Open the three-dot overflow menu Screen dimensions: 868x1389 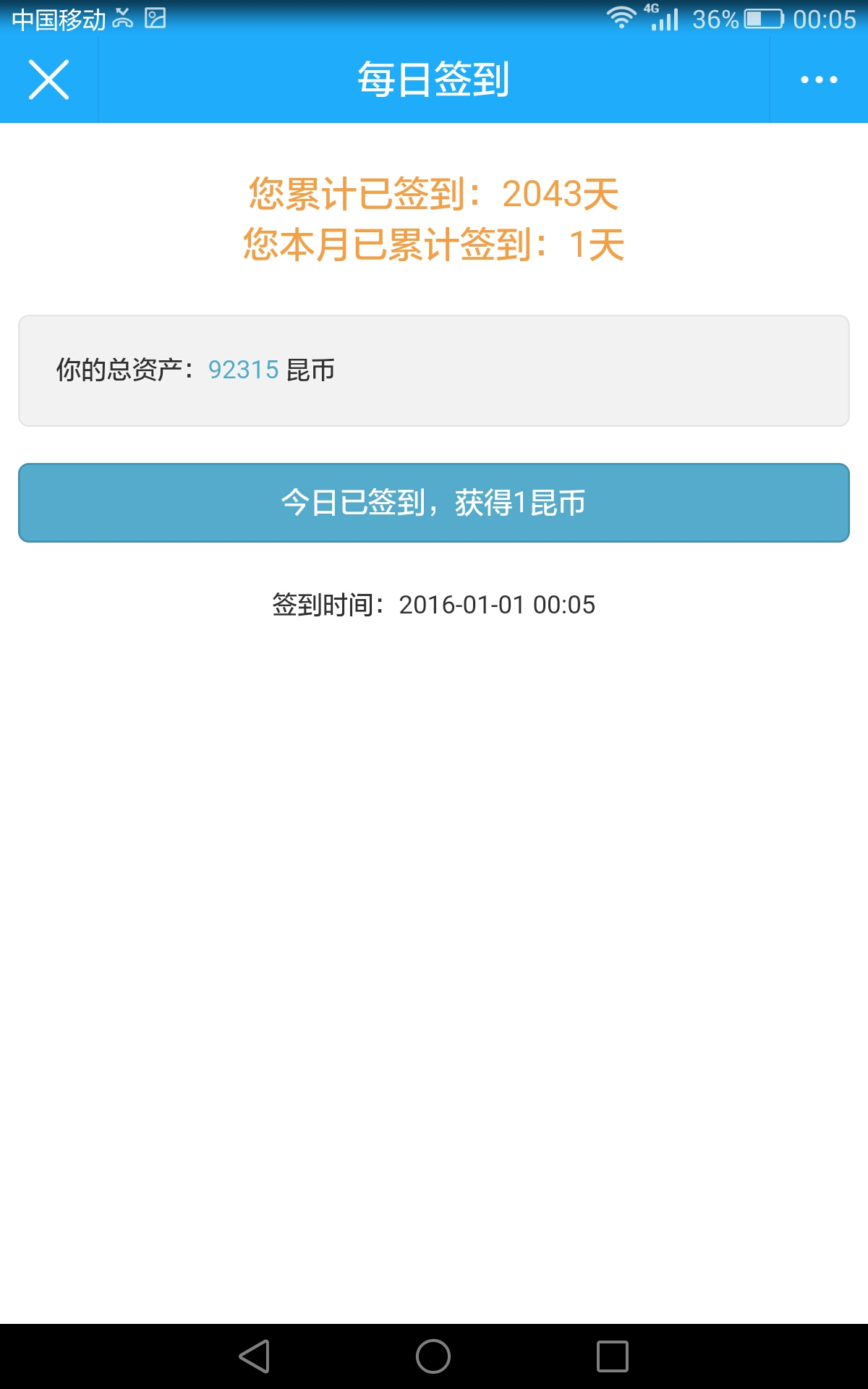pos(819,80)
